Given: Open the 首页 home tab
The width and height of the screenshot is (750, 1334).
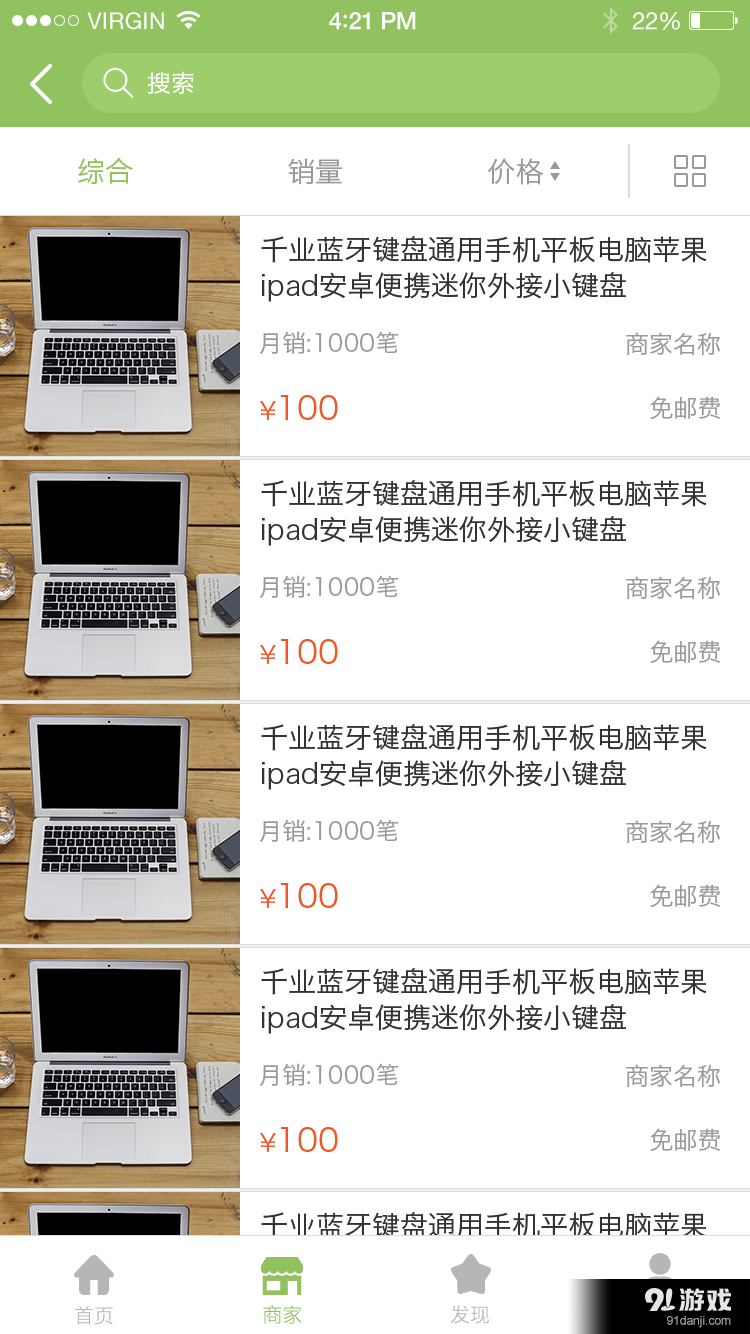Looking at the screenshot, I should [x=94, y=1285].
